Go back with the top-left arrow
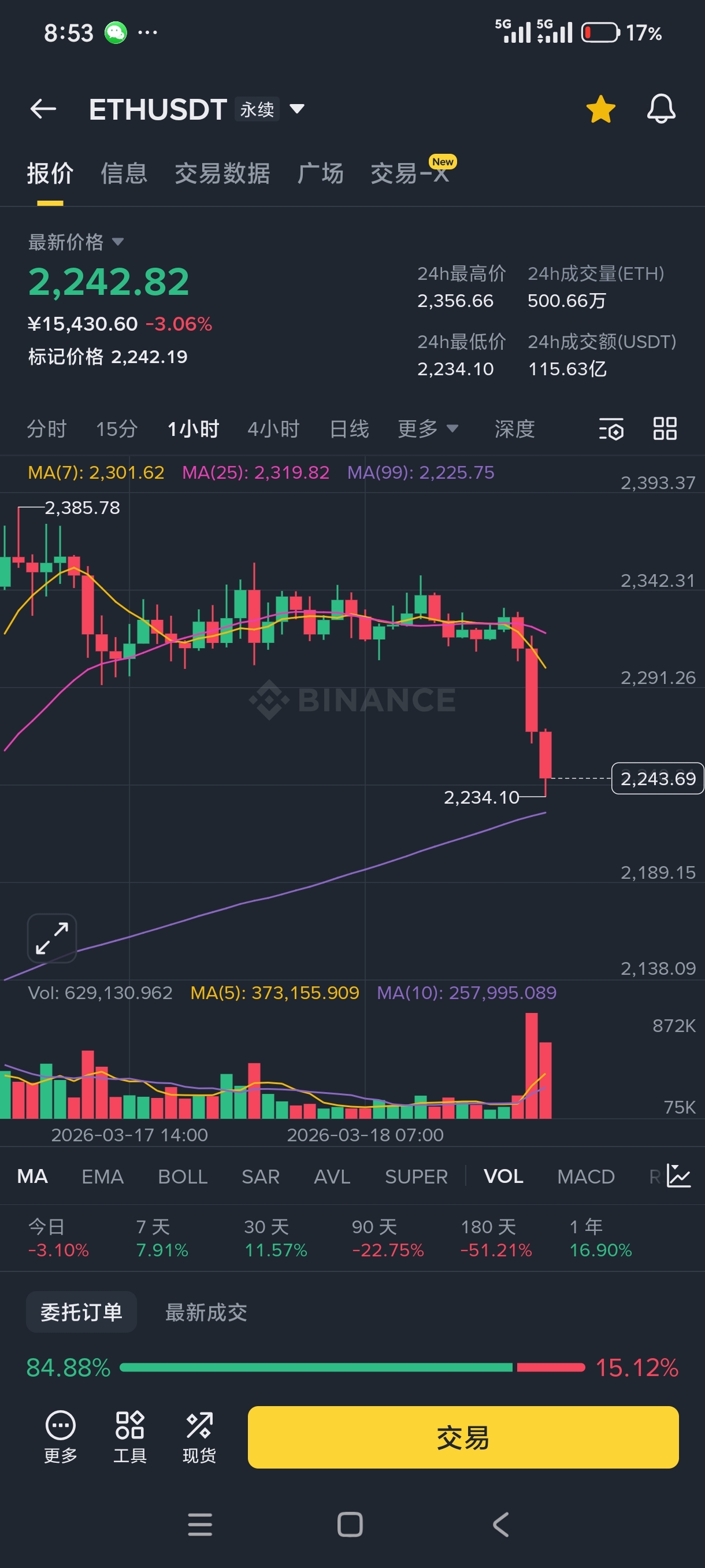The height and width of the screenshot is (1568, 705). tap(43, 110)
